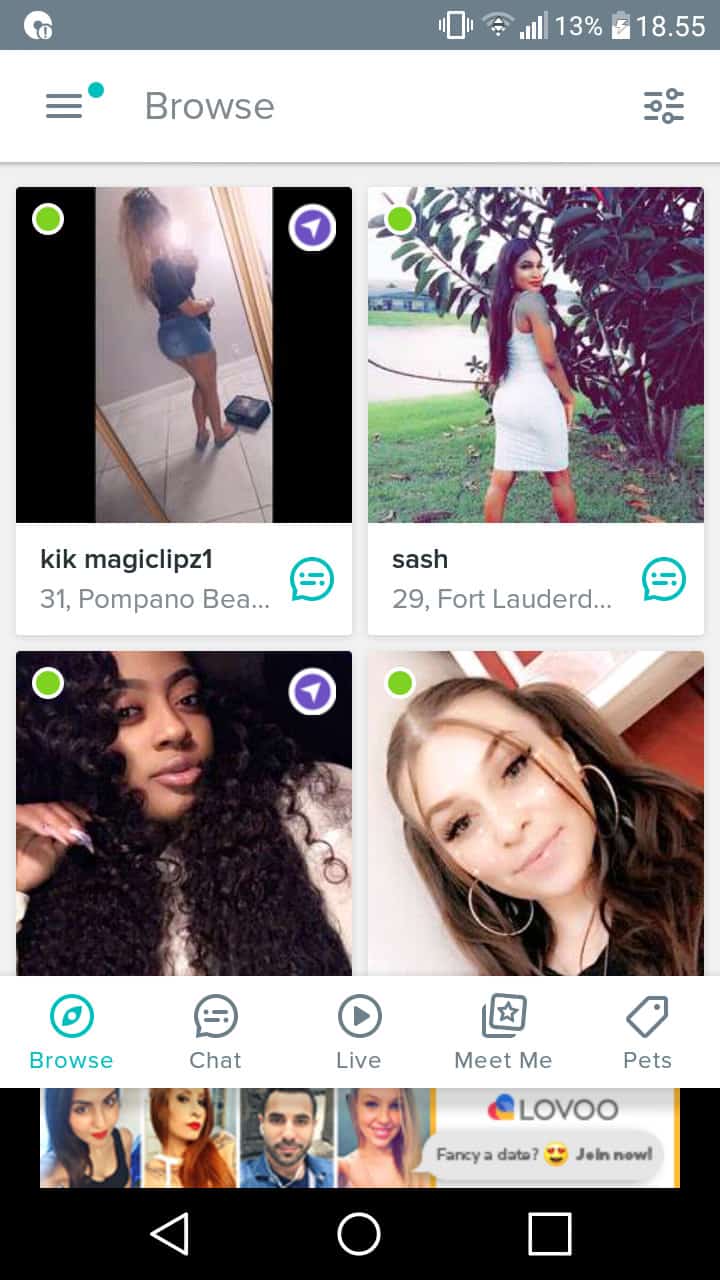Go to the Meet Me tab

click(503, 1033)
